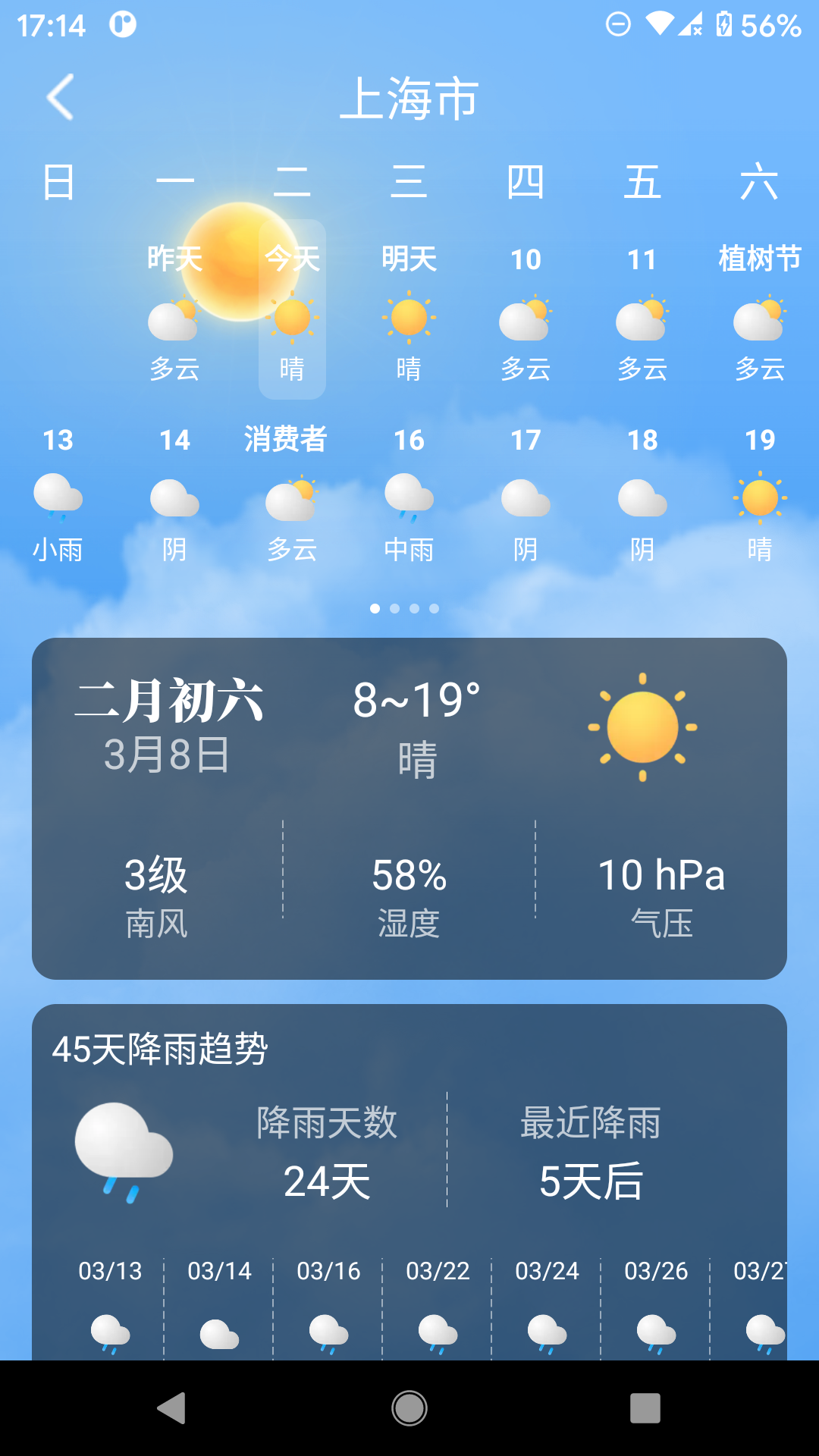
Task: Select today's sunny weather icon
Action: tap(292, 318)
